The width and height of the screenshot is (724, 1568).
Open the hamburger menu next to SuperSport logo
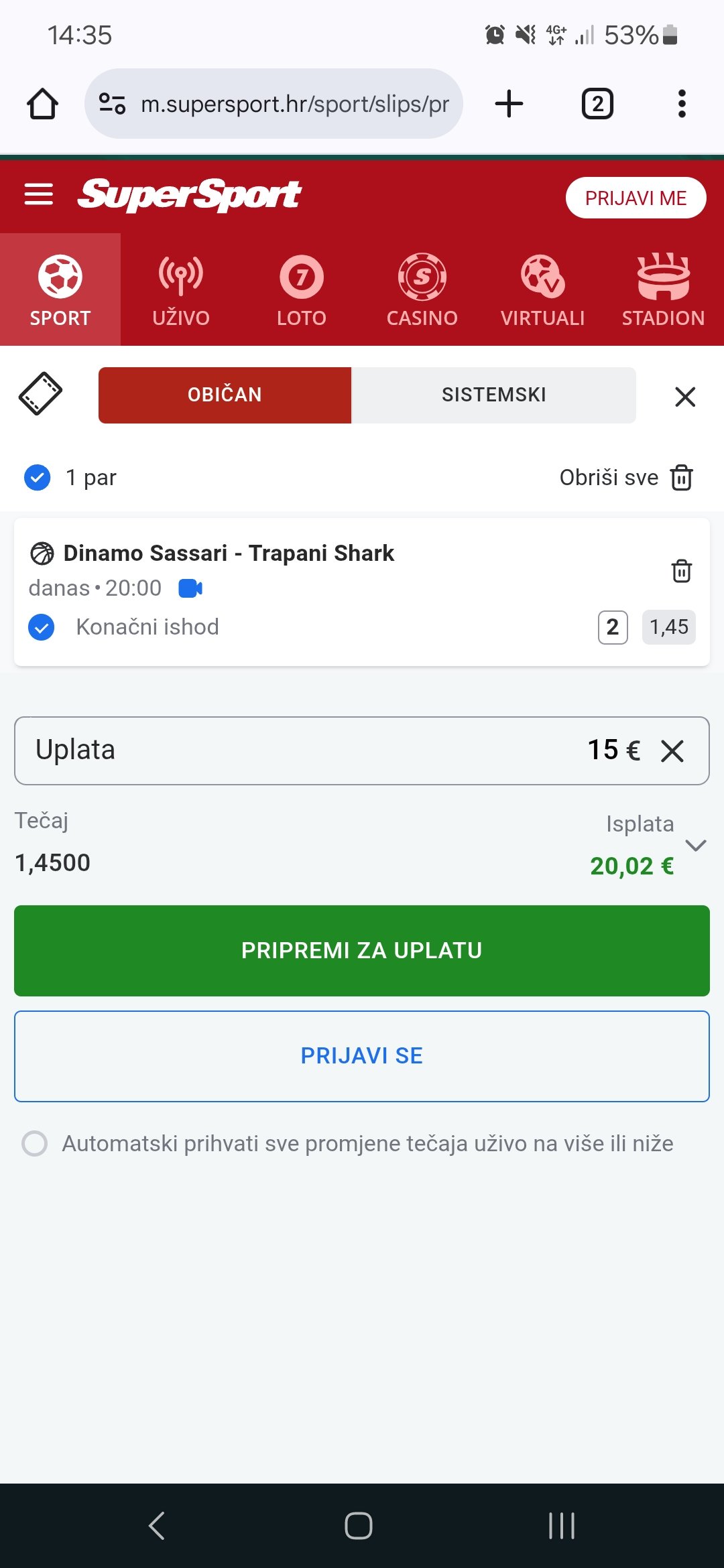tap(38, 194)
